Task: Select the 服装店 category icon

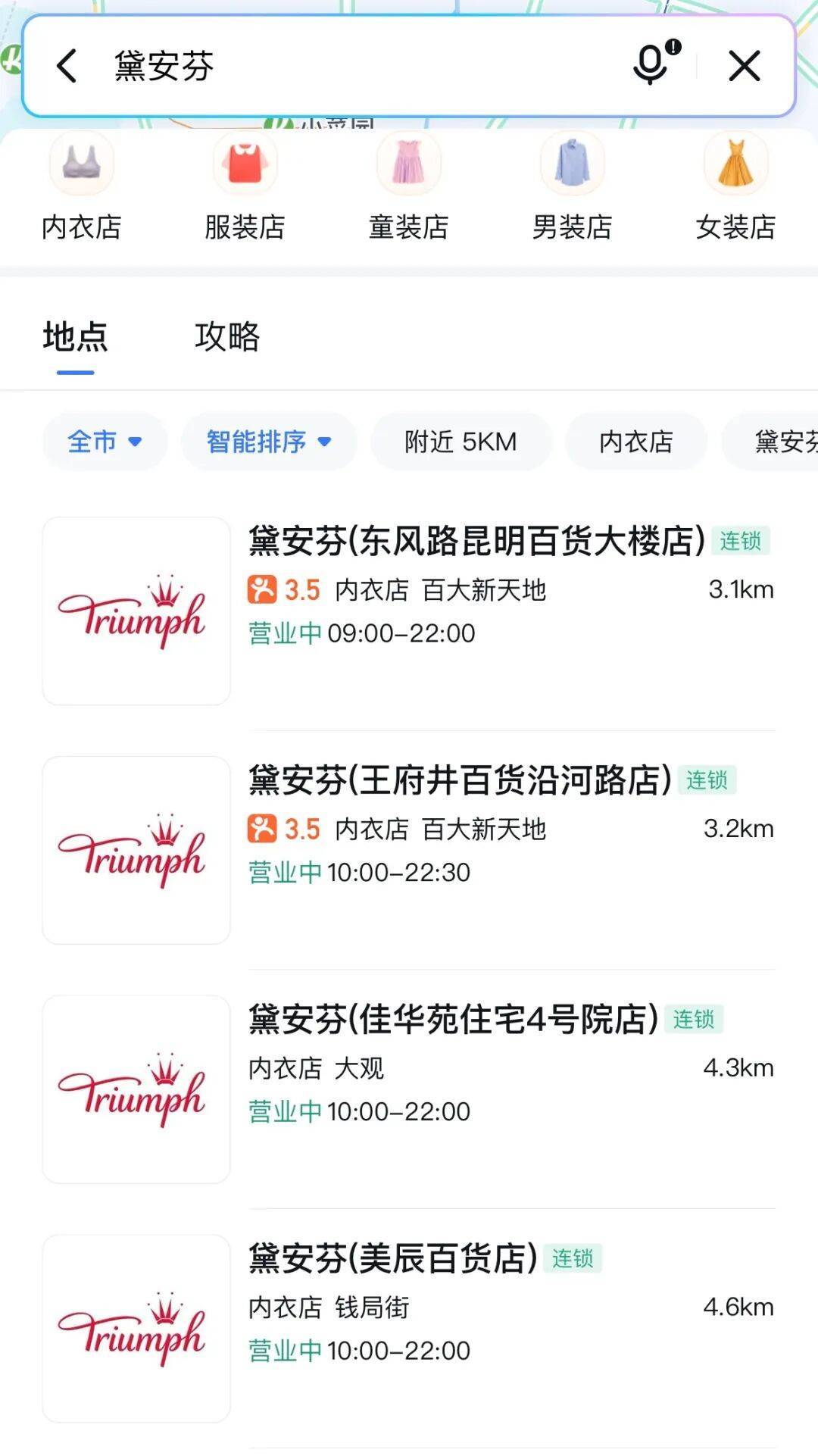Action: [245, 164]
